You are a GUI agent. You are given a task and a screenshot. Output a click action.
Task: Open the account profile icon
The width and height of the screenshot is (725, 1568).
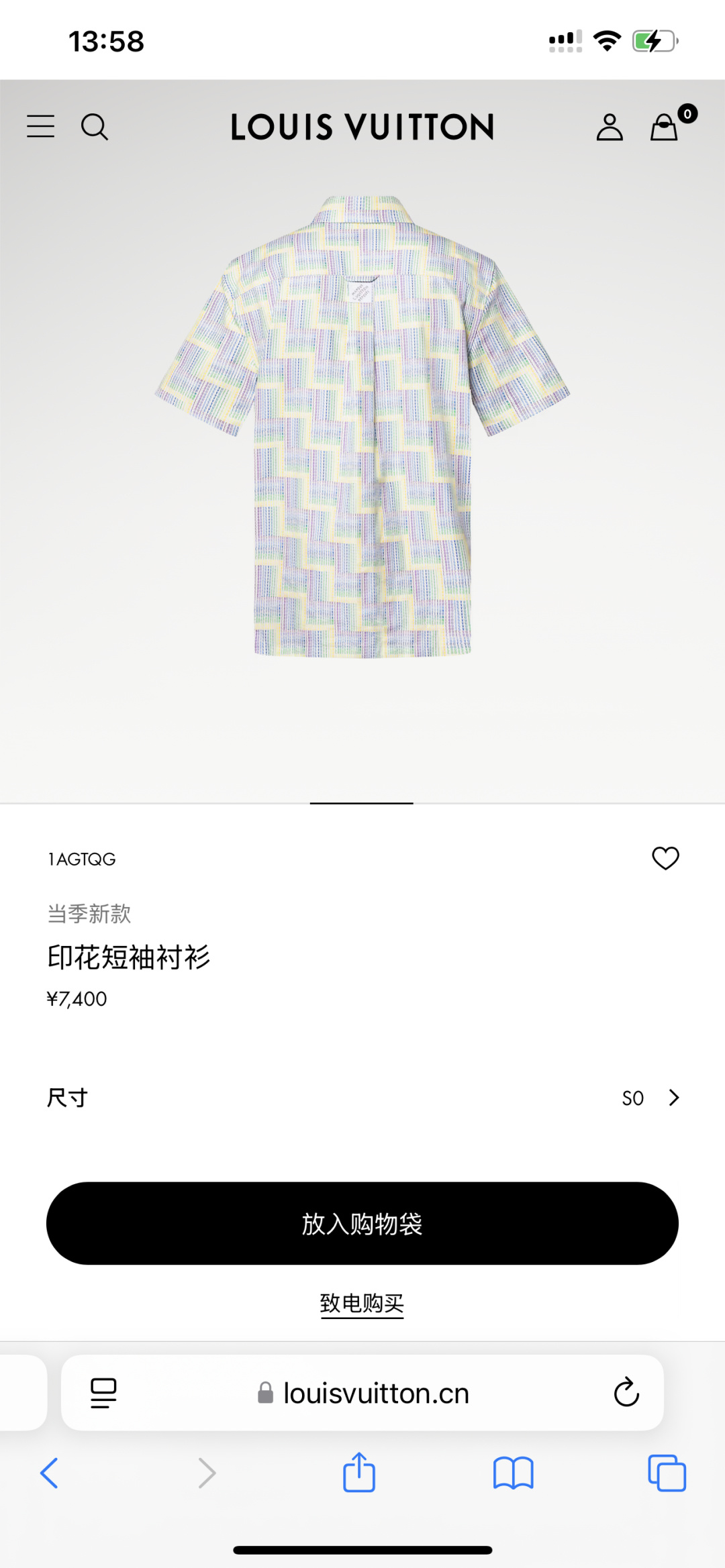point(610,127)
